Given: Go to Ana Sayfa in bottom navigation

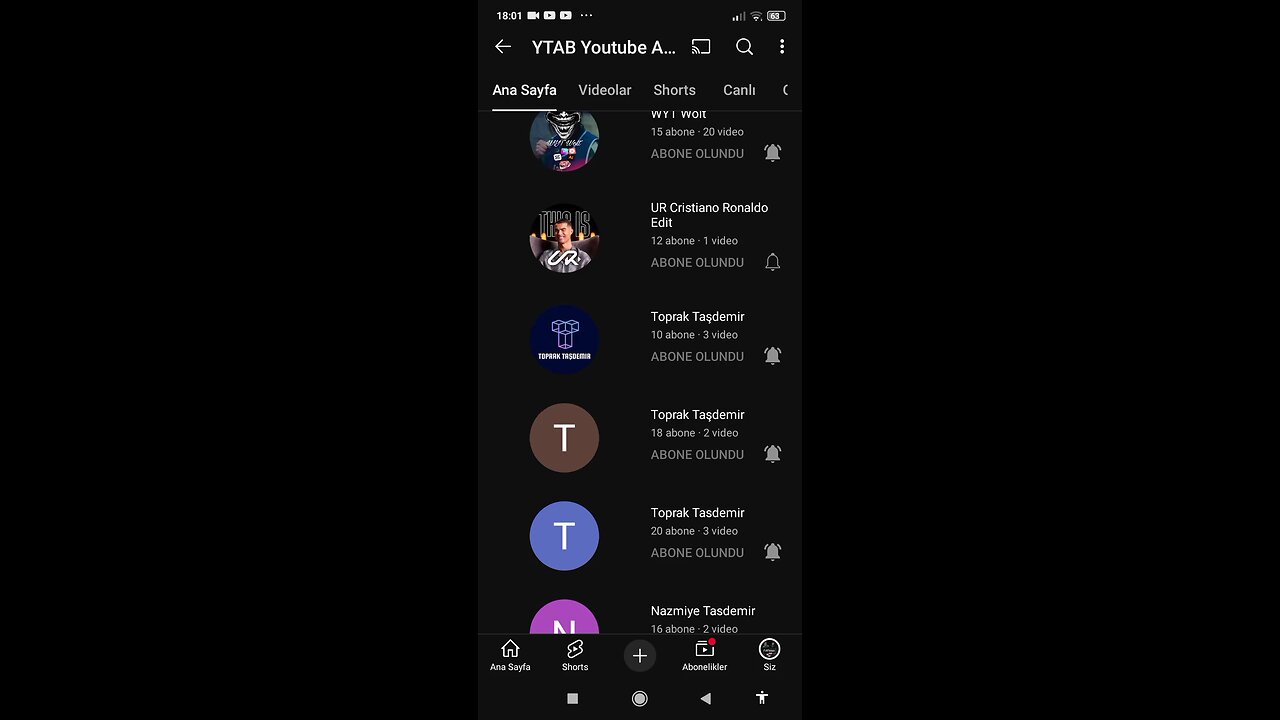Looking at the screenshot, I should (x=510, y=655).
